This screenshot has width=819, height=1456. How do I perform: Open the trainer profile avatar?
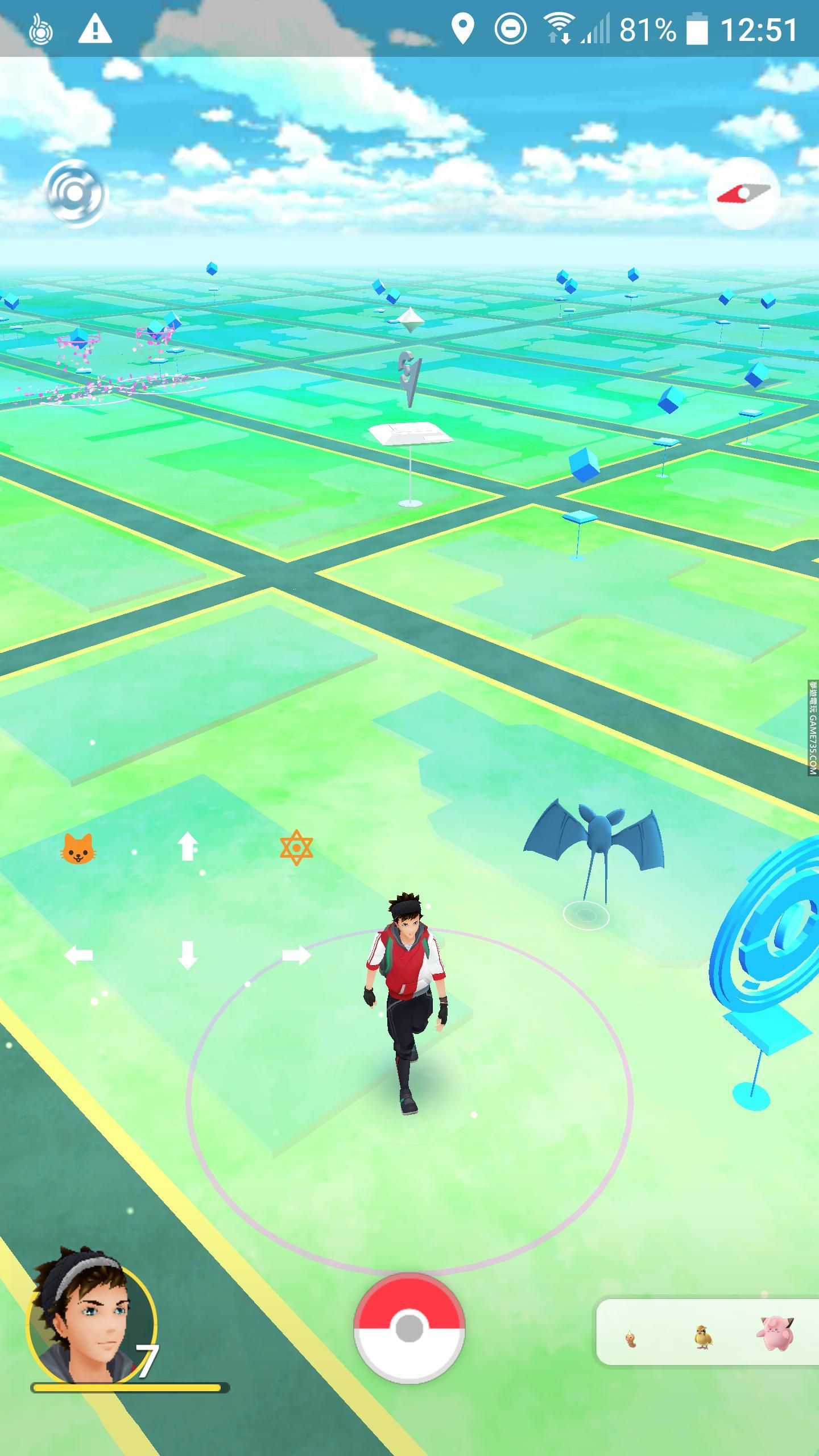tap(91, 1318)
